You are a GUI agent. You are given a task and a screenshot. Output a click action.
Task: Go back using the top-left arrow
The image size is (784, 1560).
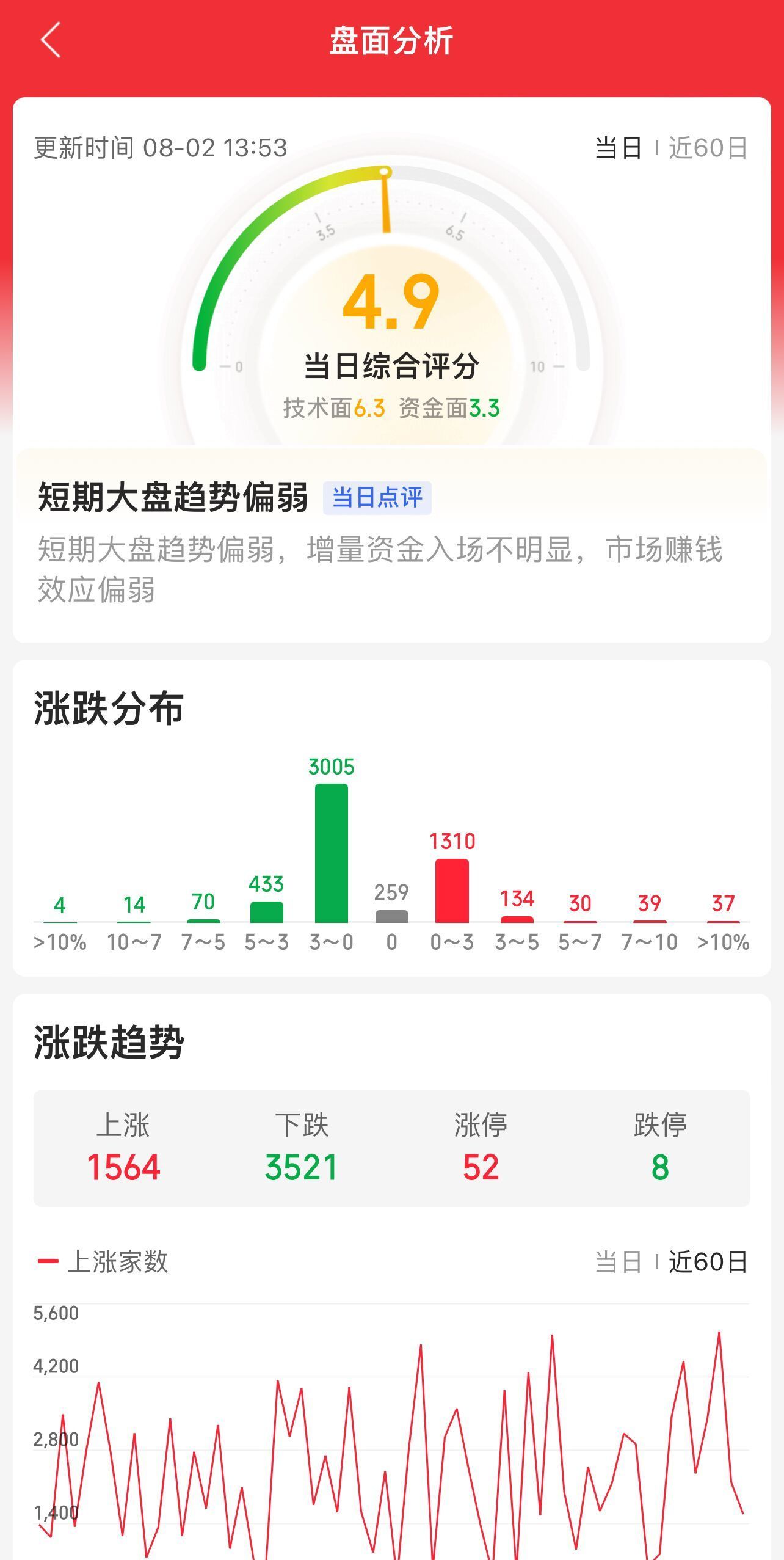[51, 40]
